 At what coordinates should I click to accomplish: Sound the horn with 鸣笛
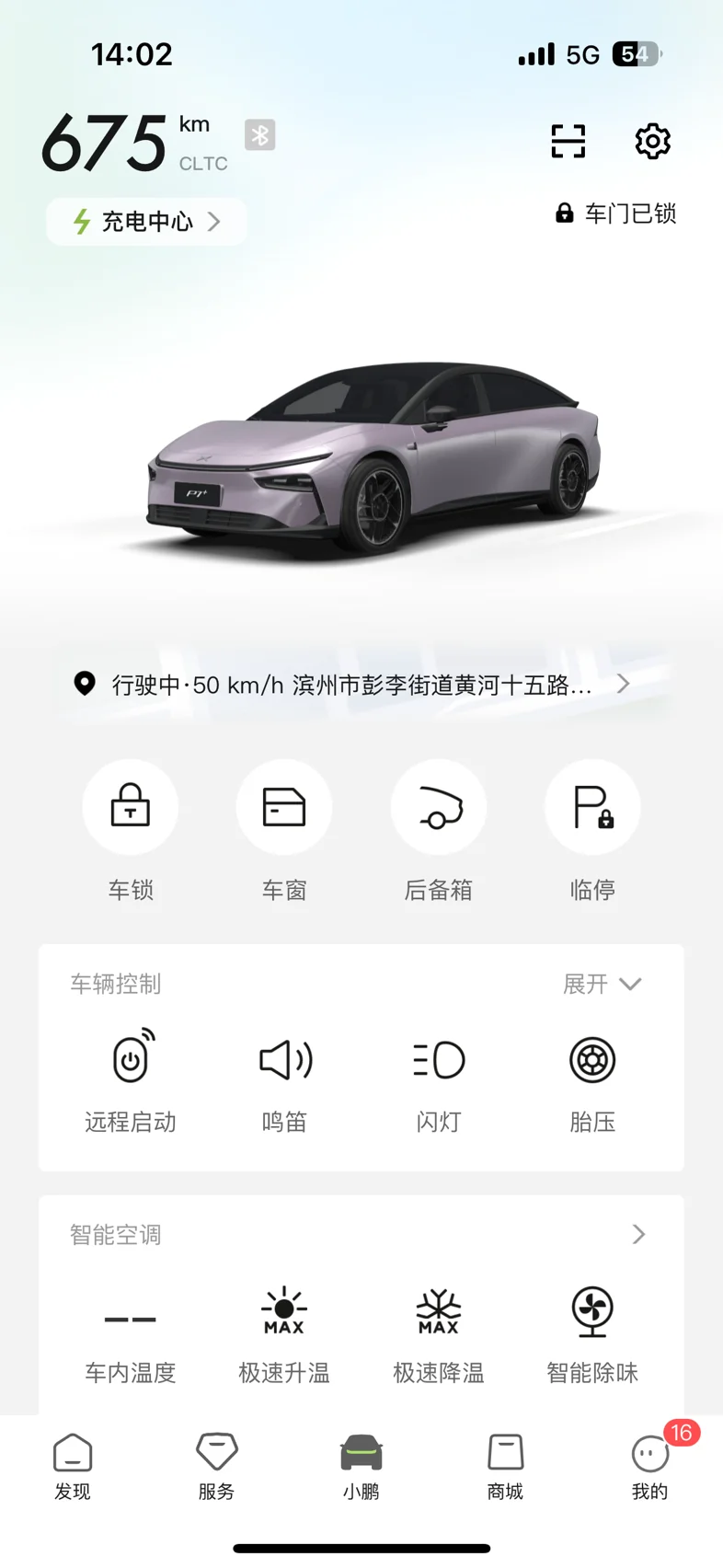pyautogui.click(x=284, y=1082)
